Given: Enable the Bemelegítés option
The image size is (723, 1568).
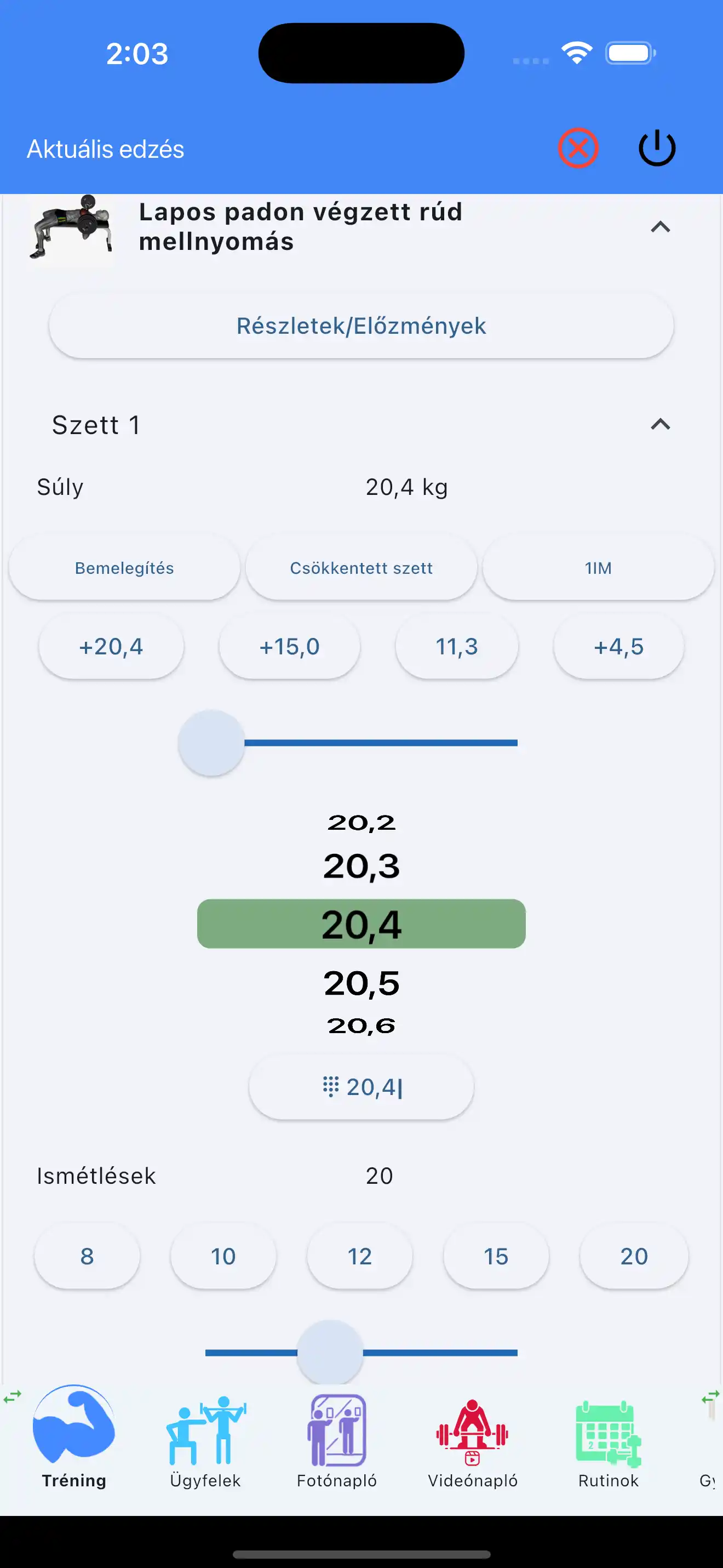Looking at the screenshot, I should [124, 567].
